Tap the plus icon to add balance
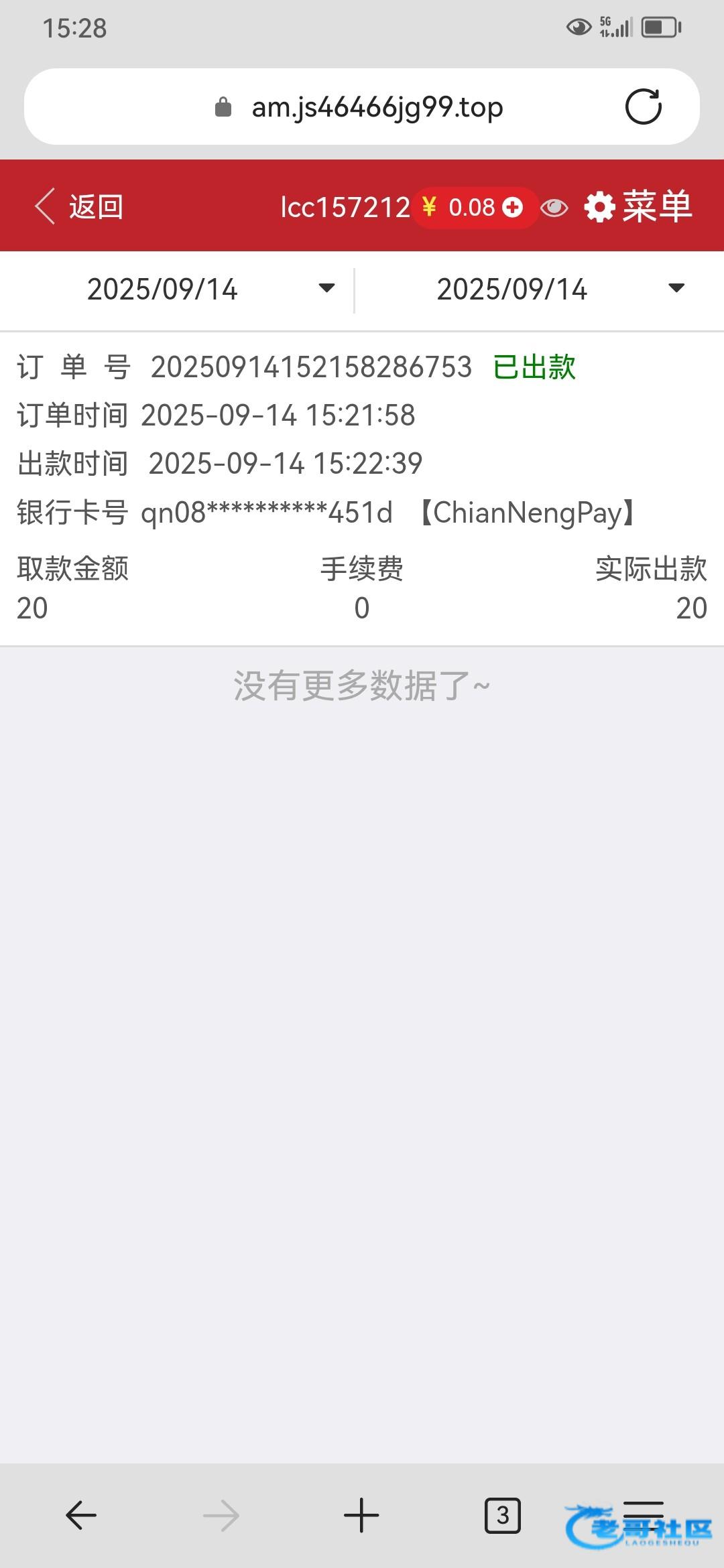The image size is (724, 1568). click(x=513, y=207)
